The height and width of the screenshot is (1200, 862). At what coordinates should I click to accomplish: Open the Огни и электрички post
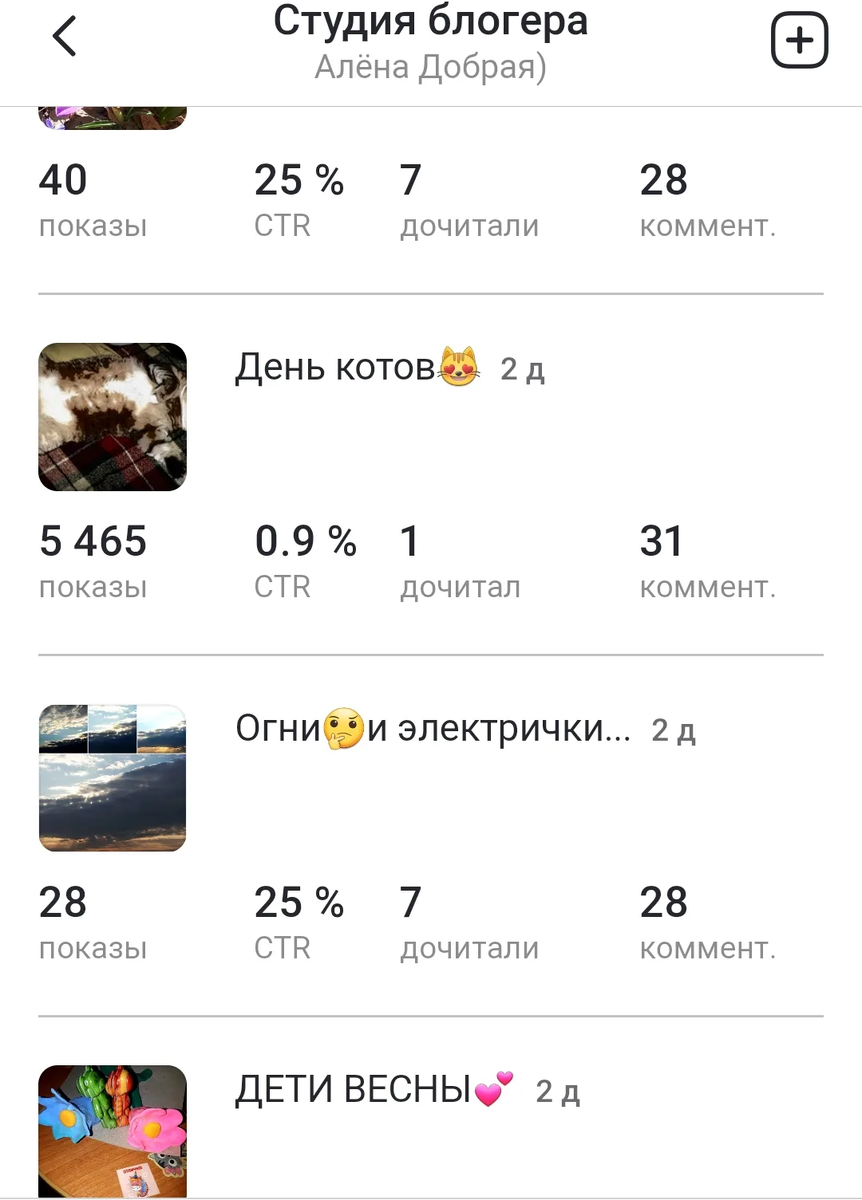tap(432, 730)
